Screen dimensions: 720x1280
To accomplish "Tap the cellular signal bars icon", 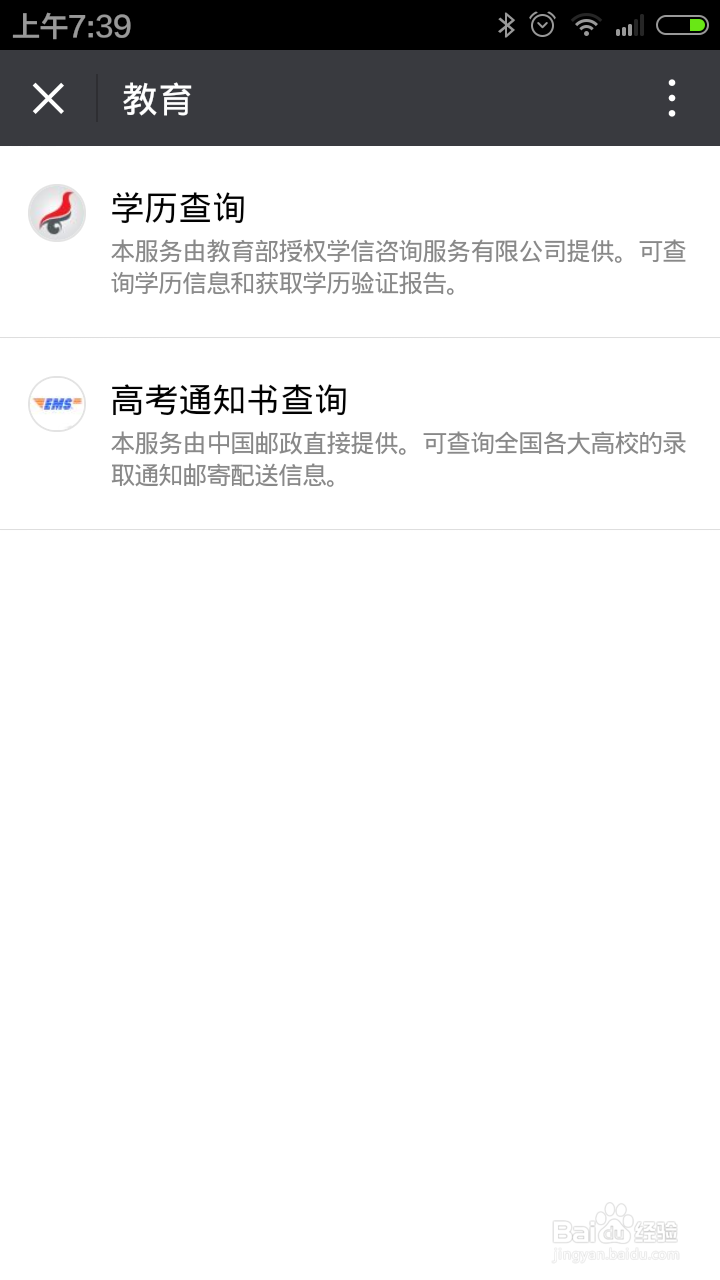I will click(x=631, y=23).
